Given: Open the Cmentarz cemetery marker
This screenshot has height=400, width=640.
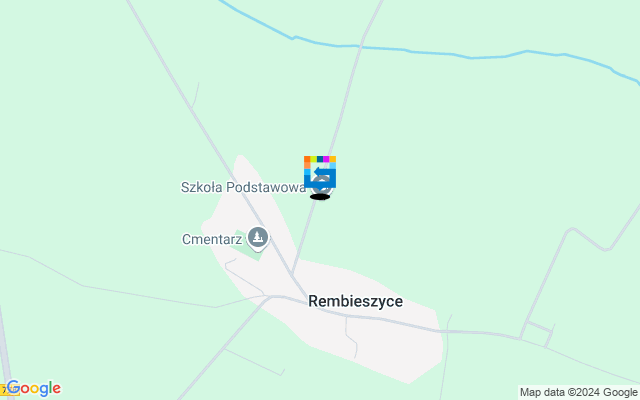Looking at the screenshot, I should (258, 238).
